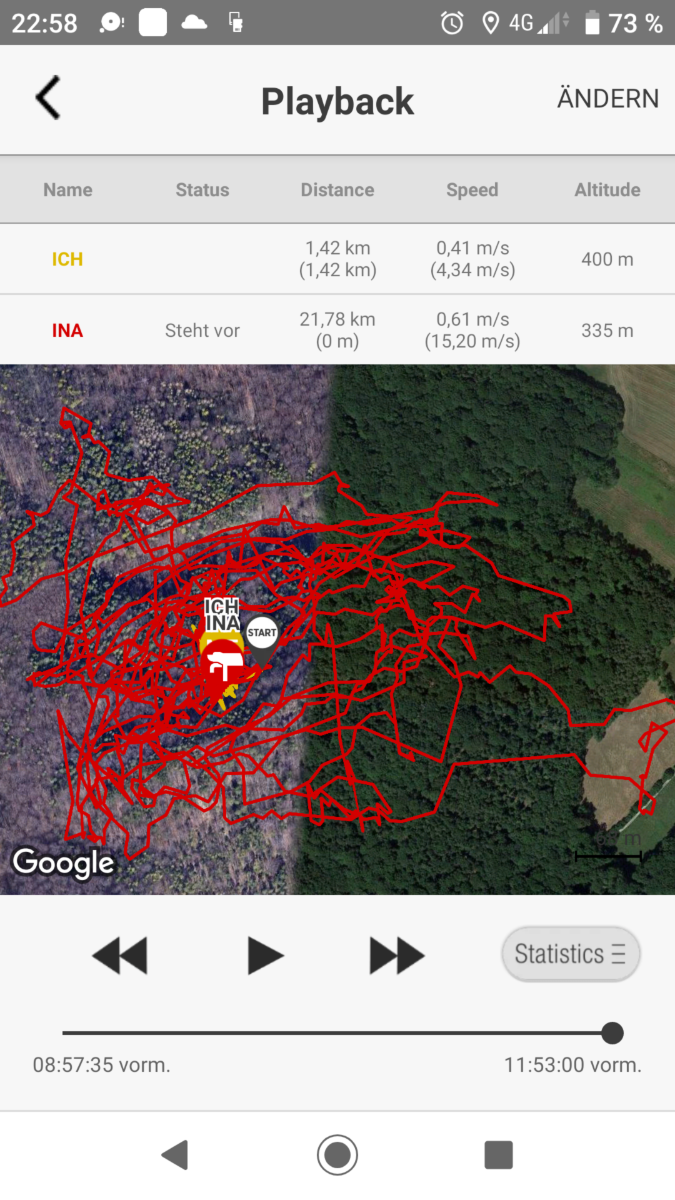675x1200 pixels.
Task: Go back using the top-left arrow
Action: (x=48, y=98)
